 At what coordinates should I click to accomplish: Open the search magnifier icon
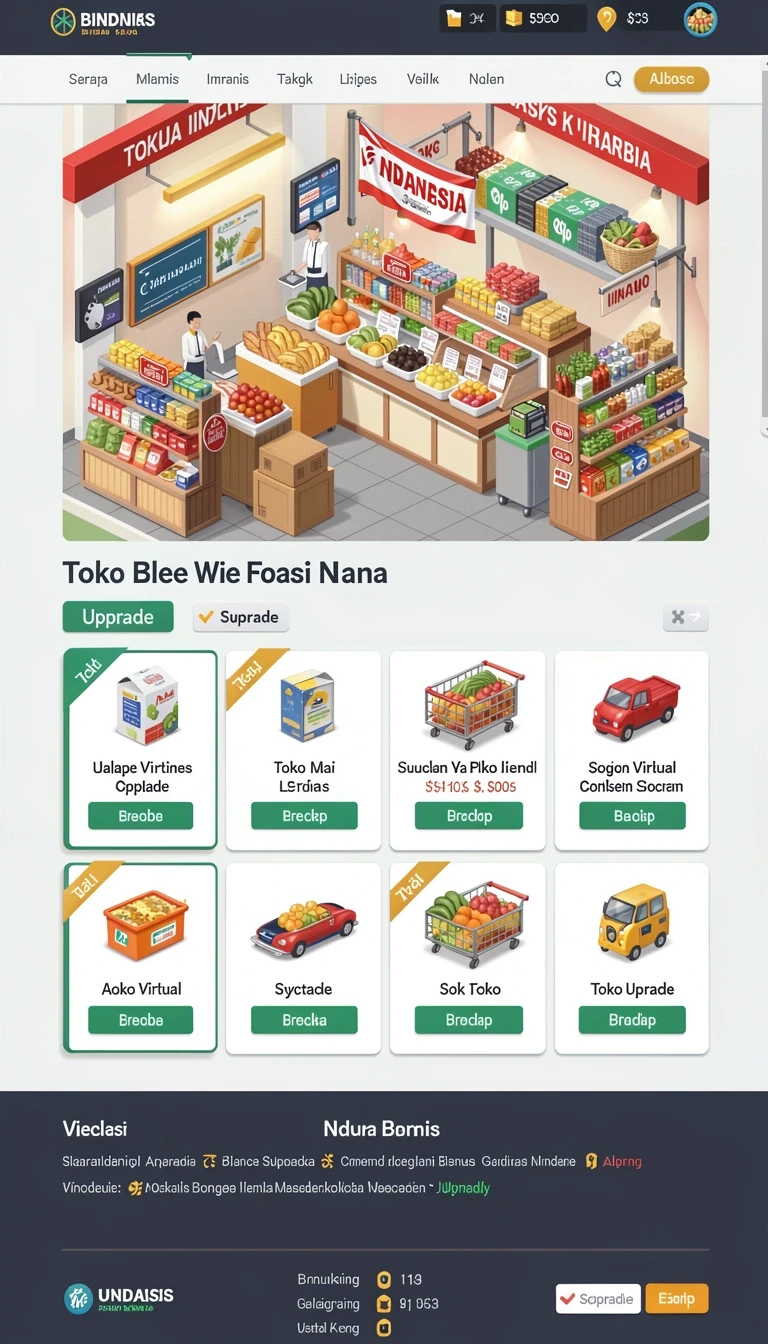613,79
